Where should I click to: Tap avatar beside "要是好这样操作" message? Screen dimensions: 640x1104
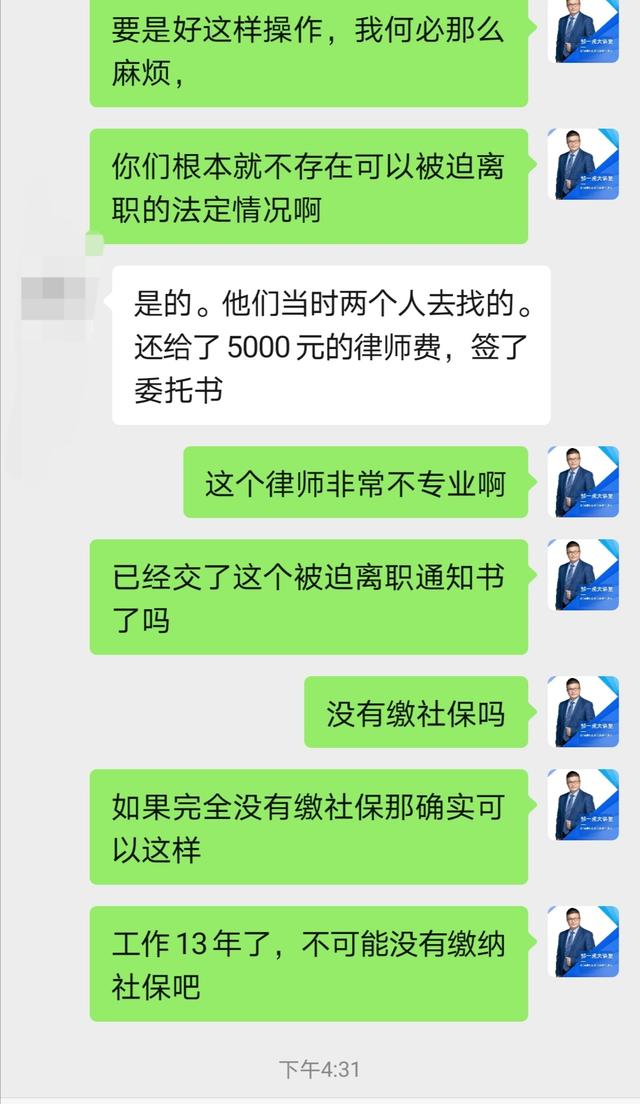tap(583, 31)
